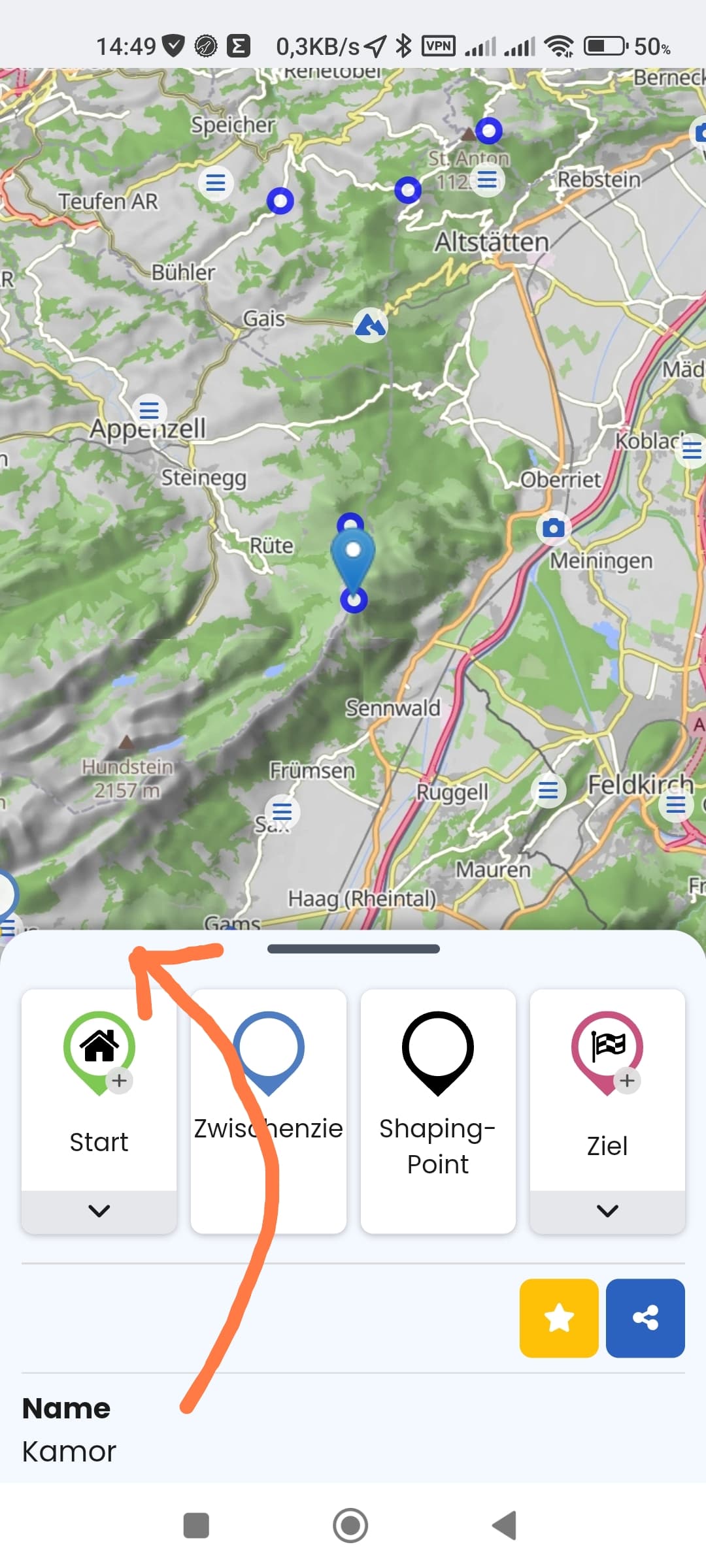Set Kamor as the Ziel destination
Screen dimensions: 706x1568
[x=607, y=1089]
